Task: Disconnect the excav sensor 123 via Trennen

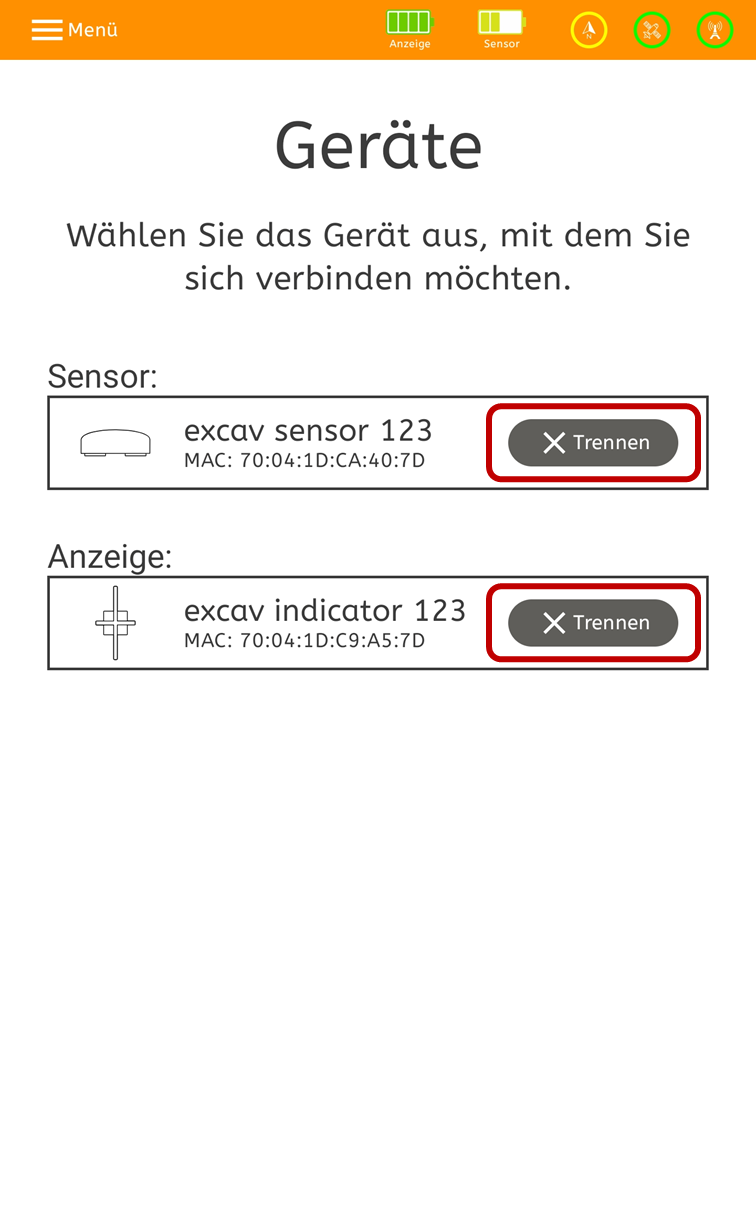Action: click(x=593, y=443)
